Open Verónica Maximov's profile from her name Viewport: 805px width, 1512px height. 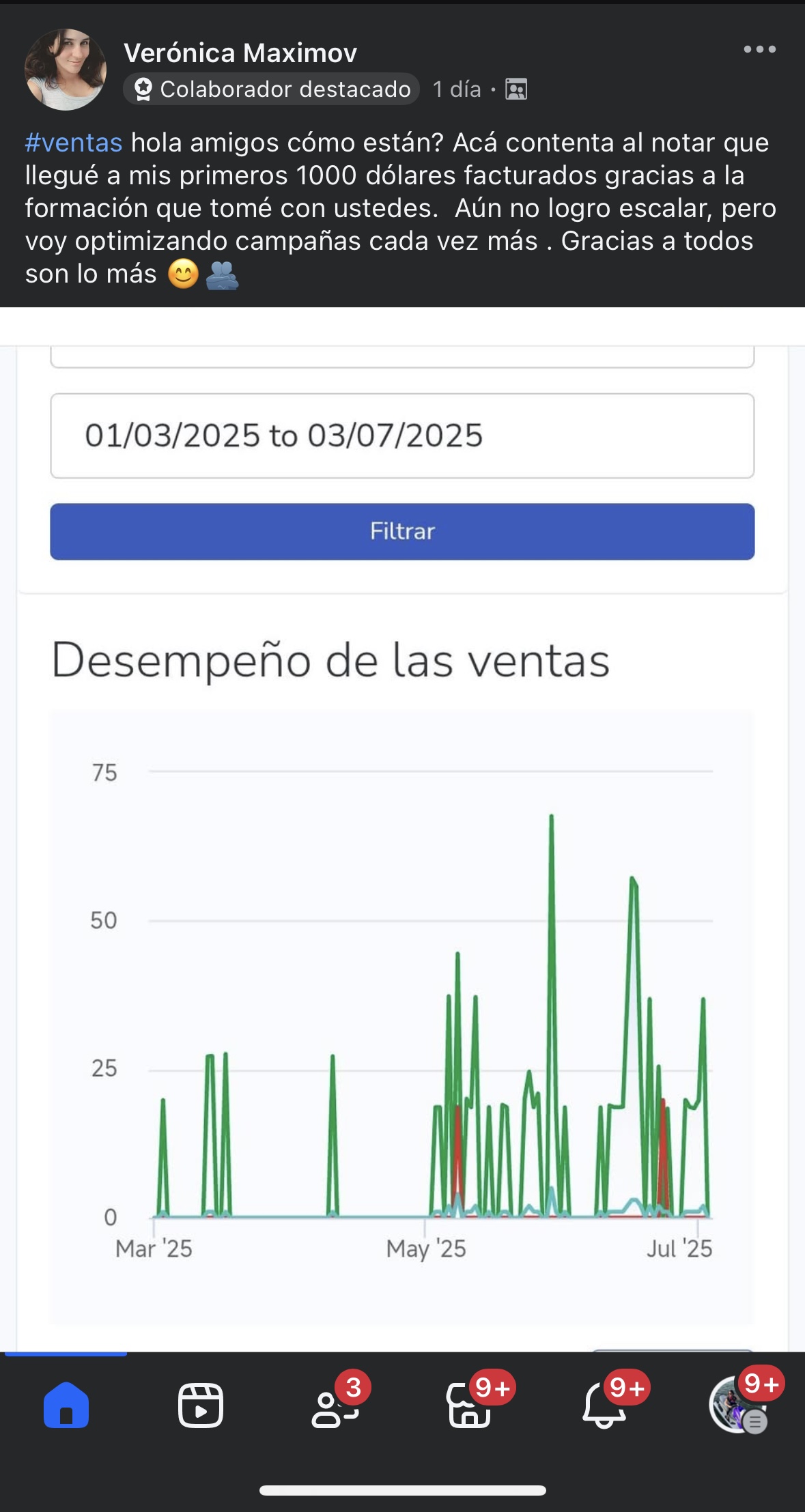(240, 53)
